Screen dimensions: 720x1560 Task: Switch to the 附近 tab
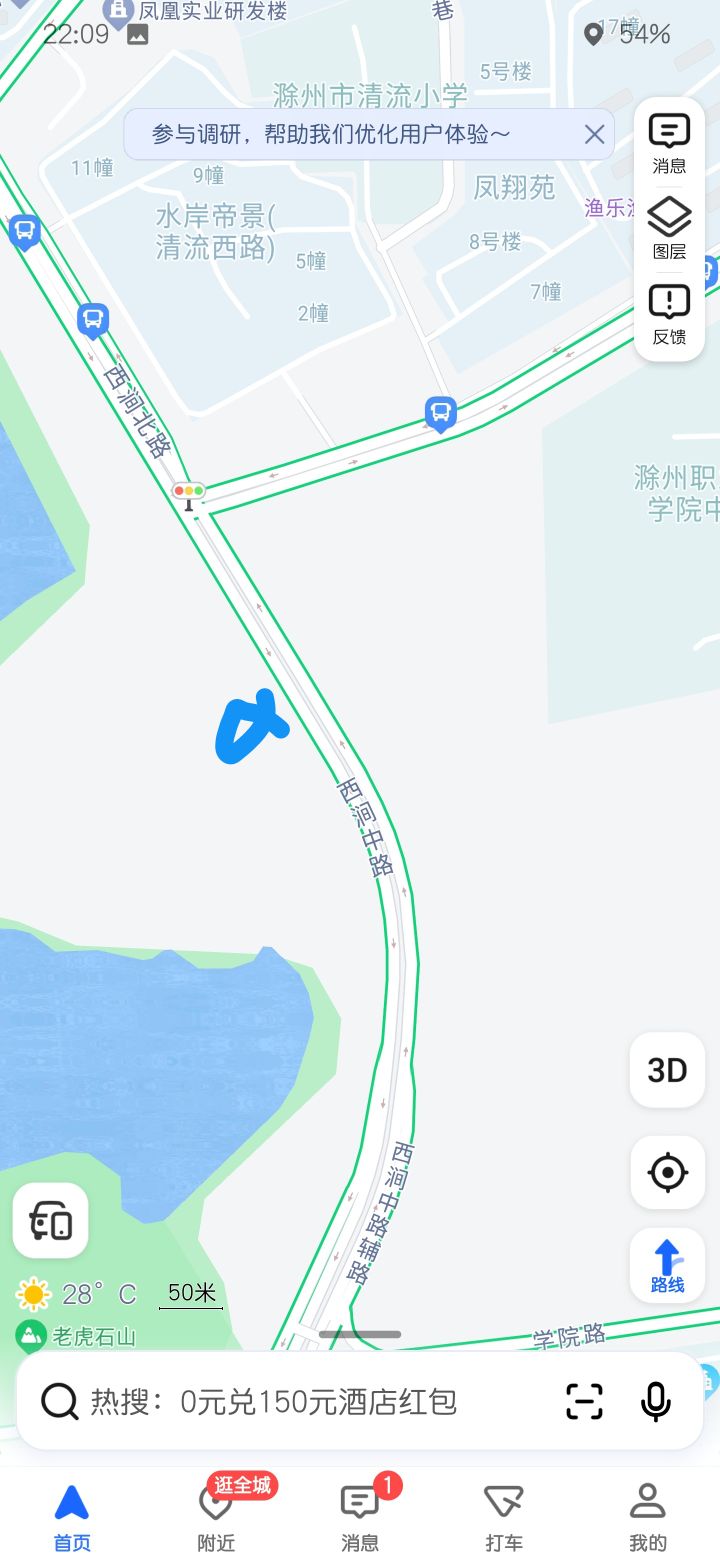[216, 1515]
